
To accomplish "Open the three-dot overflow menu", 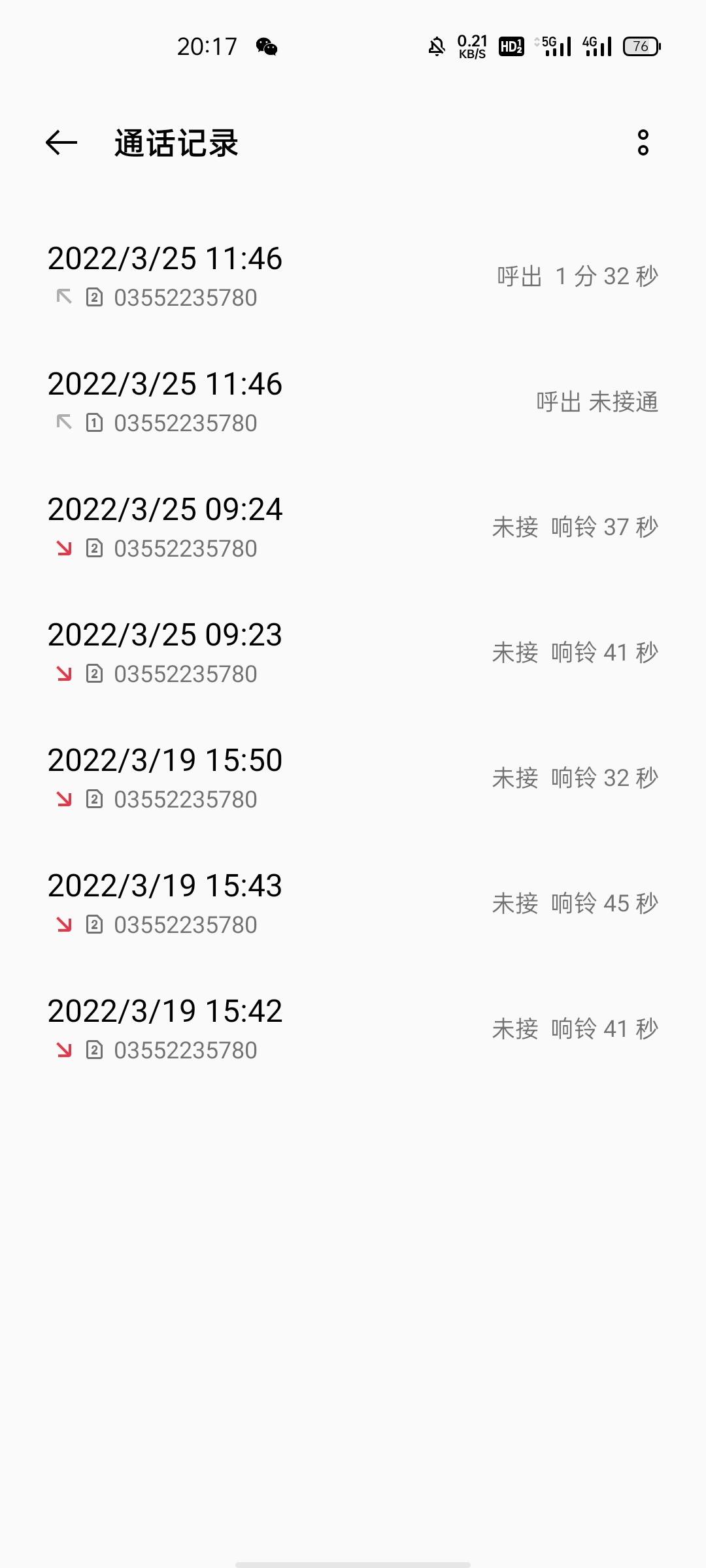I will [x=643, y=143].
